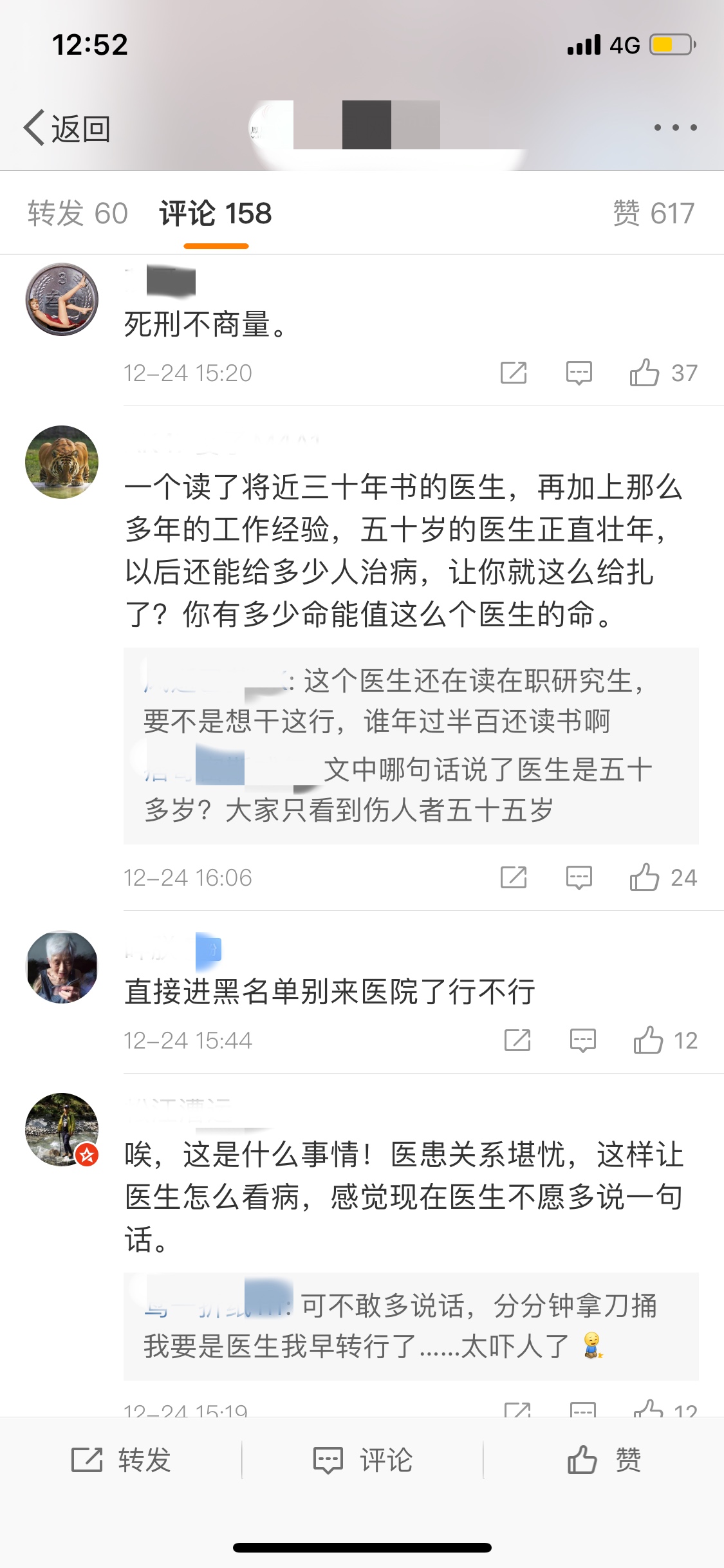Repost the comment 死刑不商量
Image resolution: width=724 pixels, height=1568 pixels.
pos(514,373)
